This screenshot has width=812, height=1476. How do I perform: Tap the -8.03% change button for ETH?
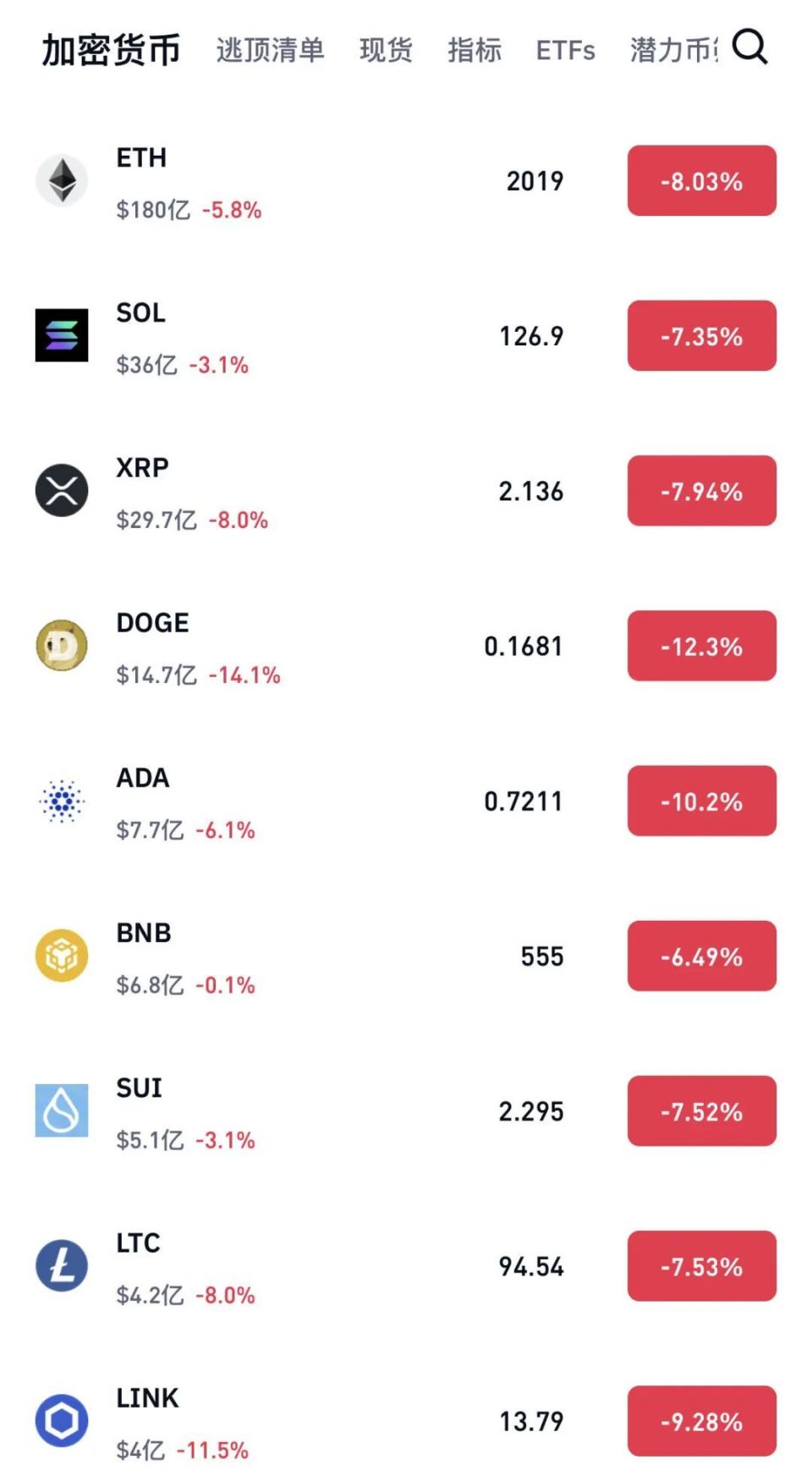[x=701, y=180]
